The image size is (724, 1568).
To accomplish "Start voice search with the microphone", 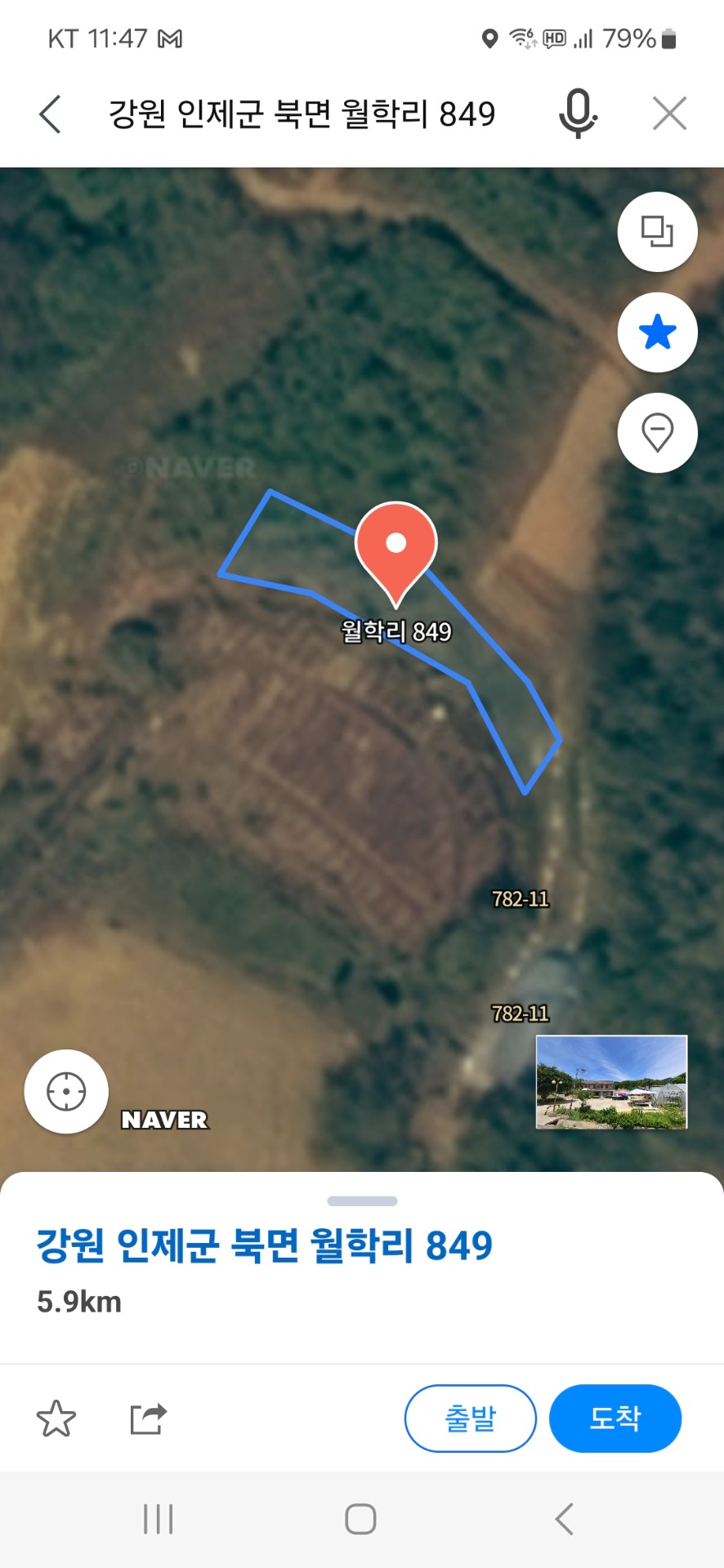I will 578,114.
